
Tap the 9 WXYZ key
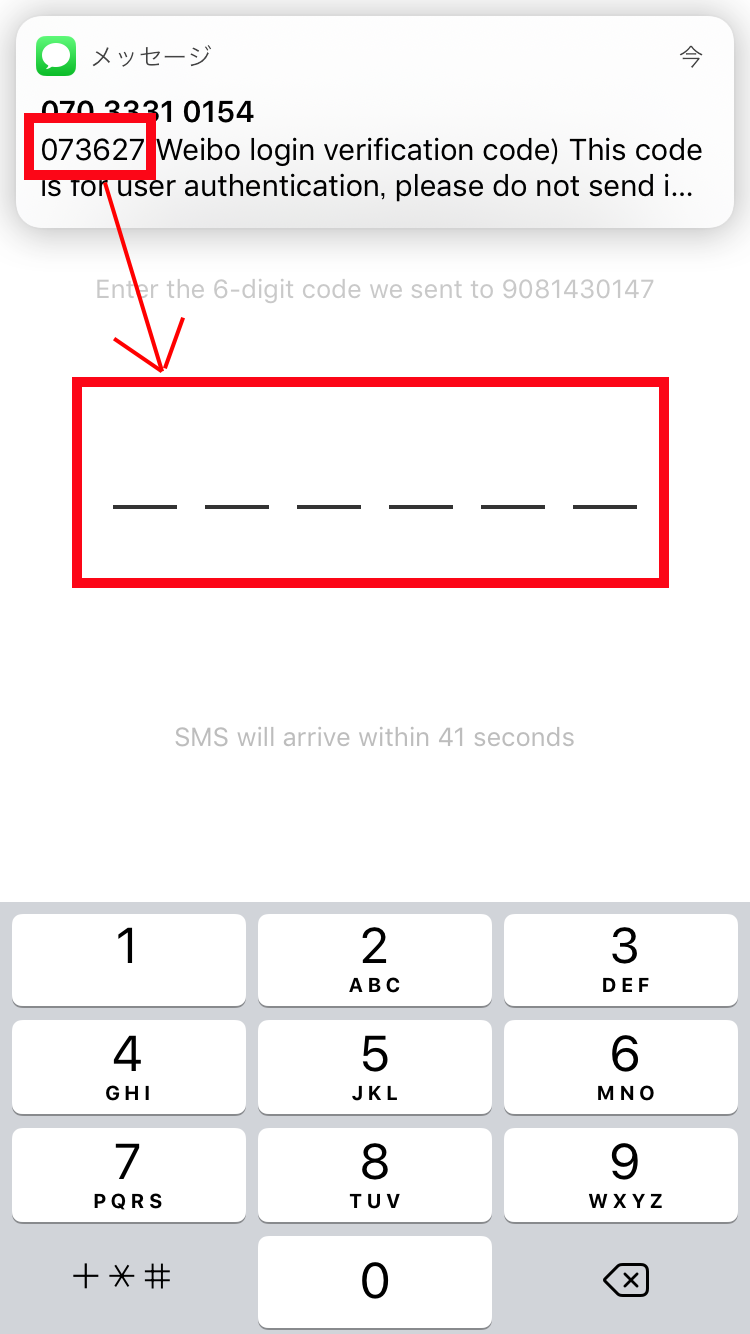621,1175
